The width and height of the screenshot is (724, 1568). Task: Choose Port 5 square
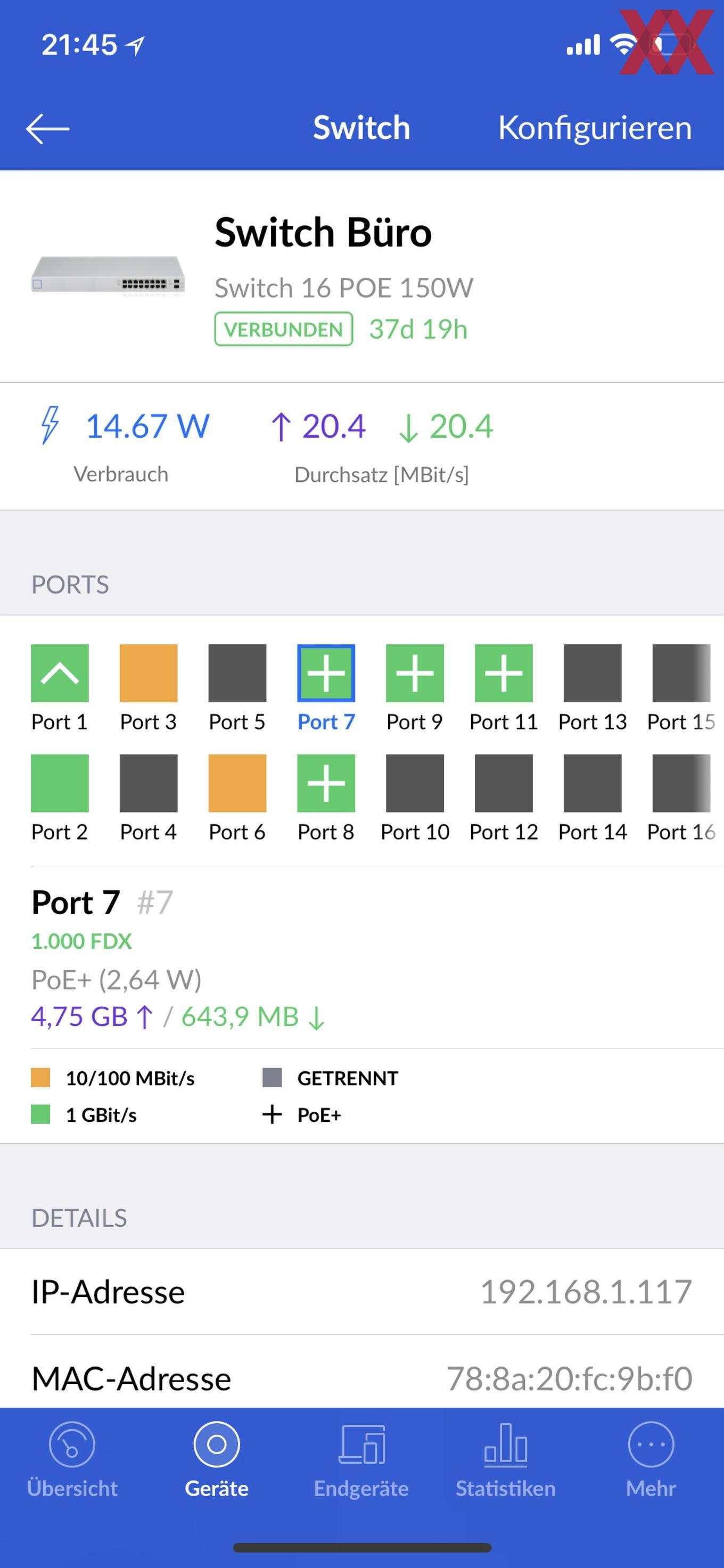point(237,672)
